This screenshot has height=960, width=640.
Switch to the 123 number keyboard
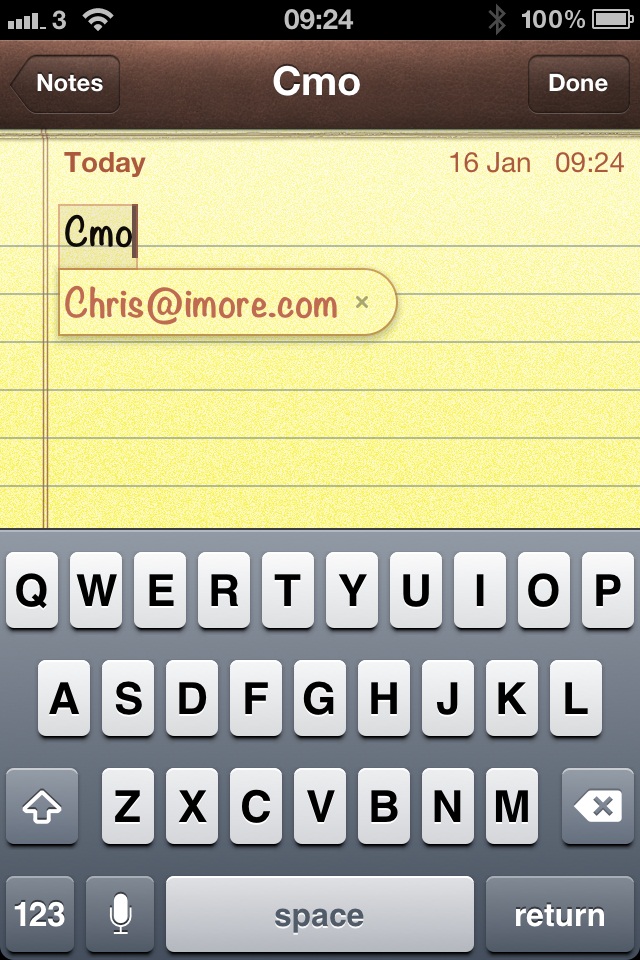pos(40,914)
